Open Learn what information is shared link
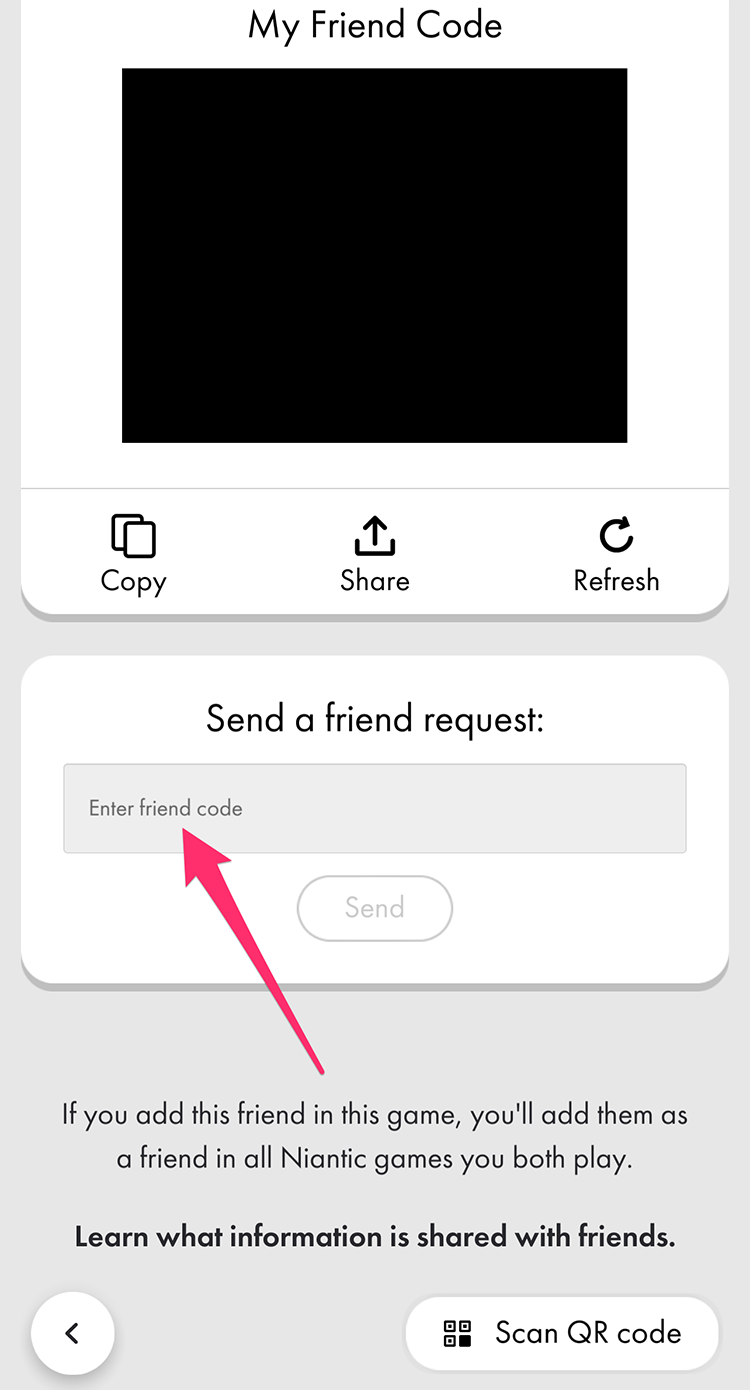The height and width of the screenshot is (1390, 750). [375, 1237]
